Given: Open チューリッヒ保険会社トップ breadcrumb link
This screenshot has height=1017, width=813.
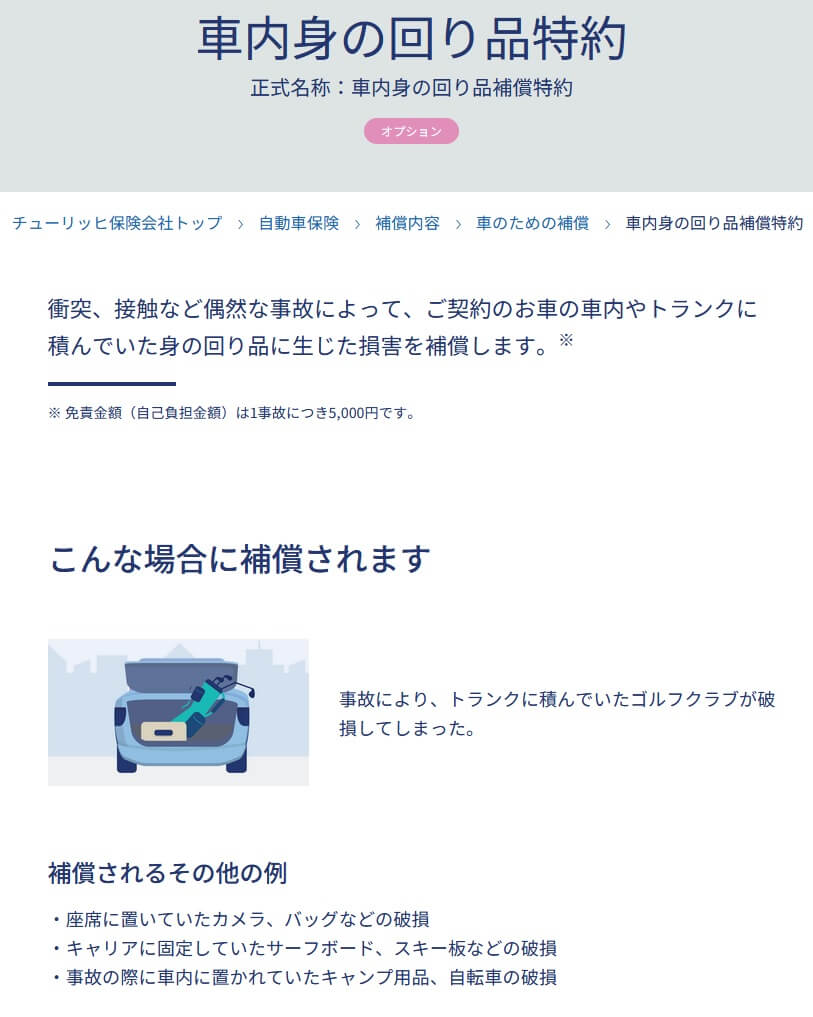Looking at the screenshot, I should tap(117, 223).
